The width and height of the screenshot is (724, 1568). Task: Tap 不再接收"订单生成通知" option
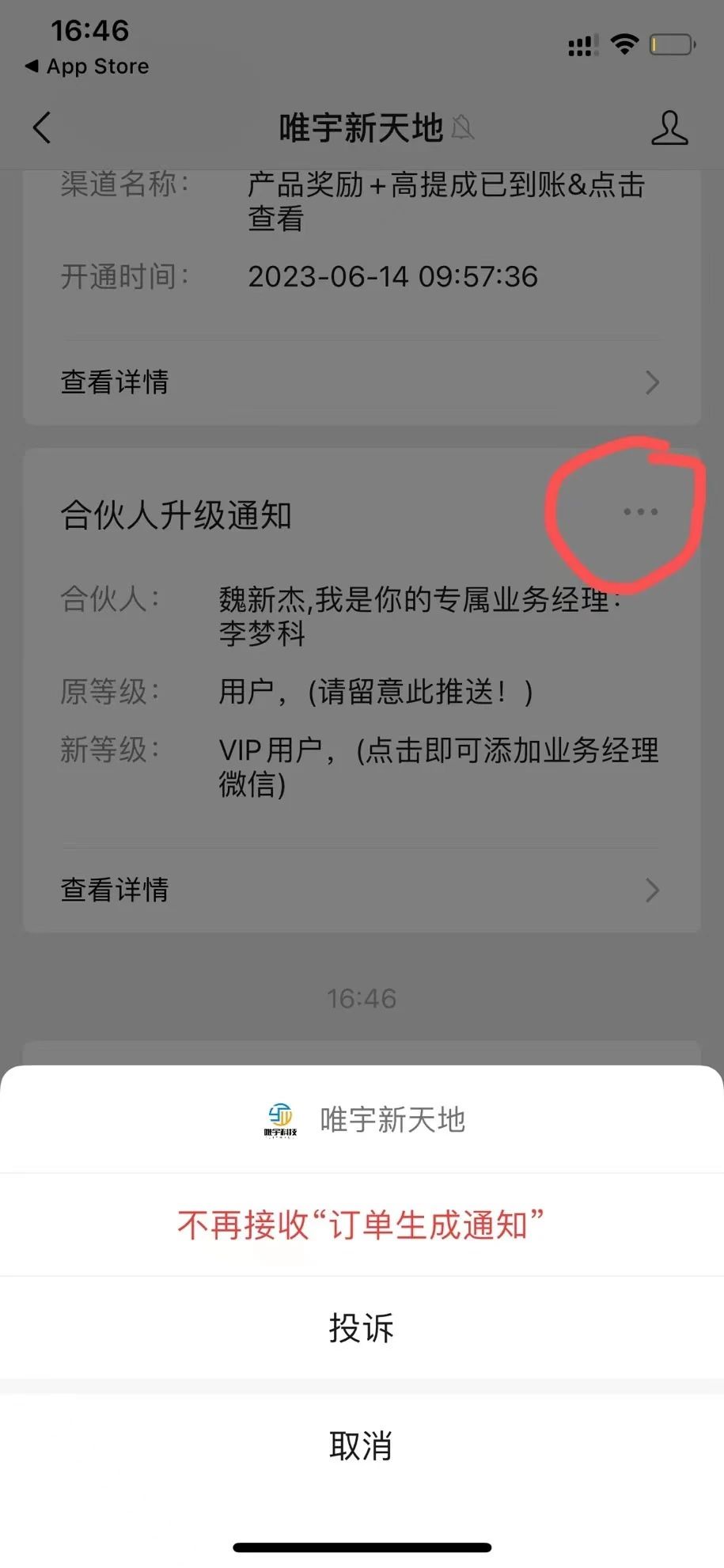point(362,1224)
